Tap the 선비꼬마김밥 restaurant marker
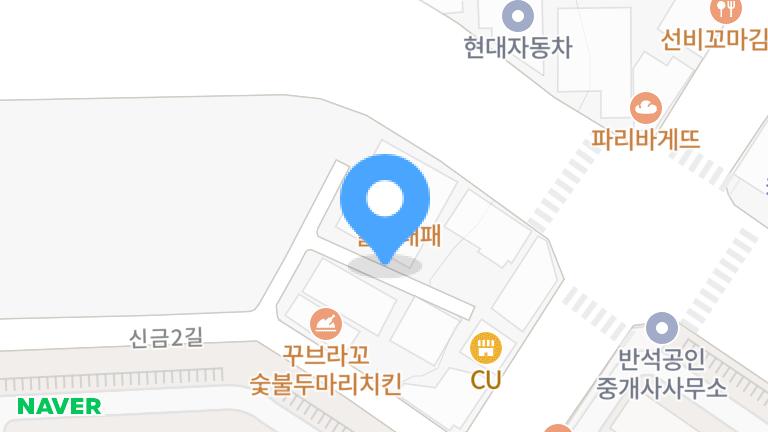Screen dimensions: 768x432 [726, 11]
